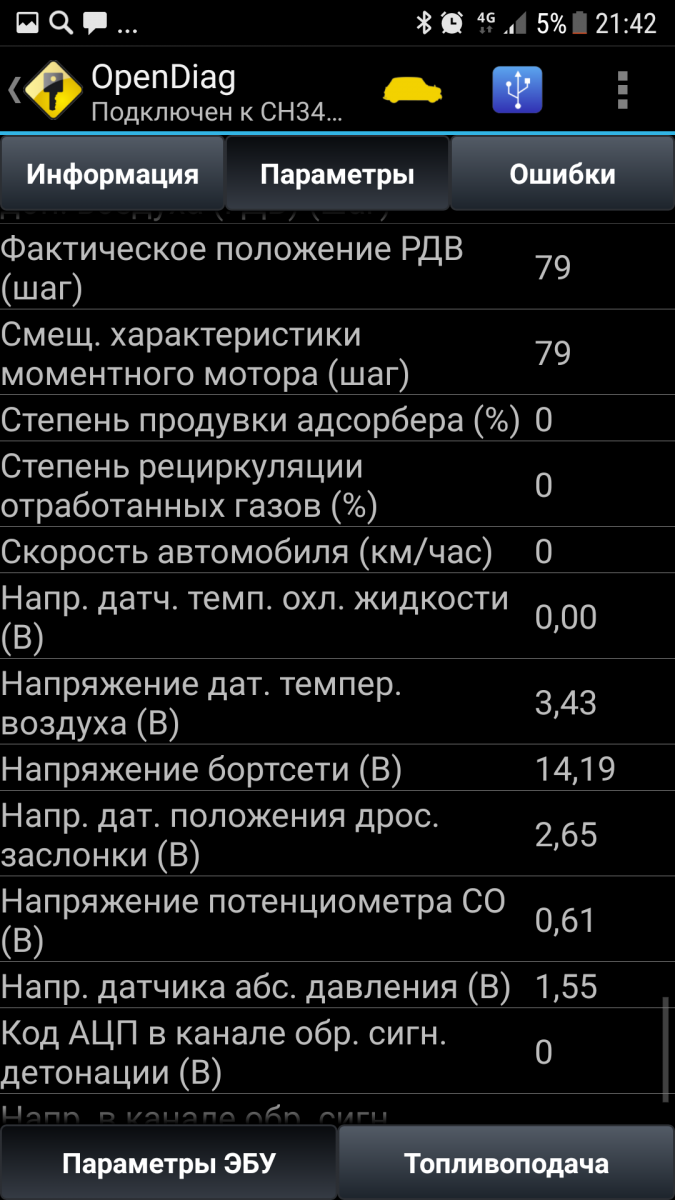
Task: Switch to the Ошибки tab
Action: pos(562,175)
